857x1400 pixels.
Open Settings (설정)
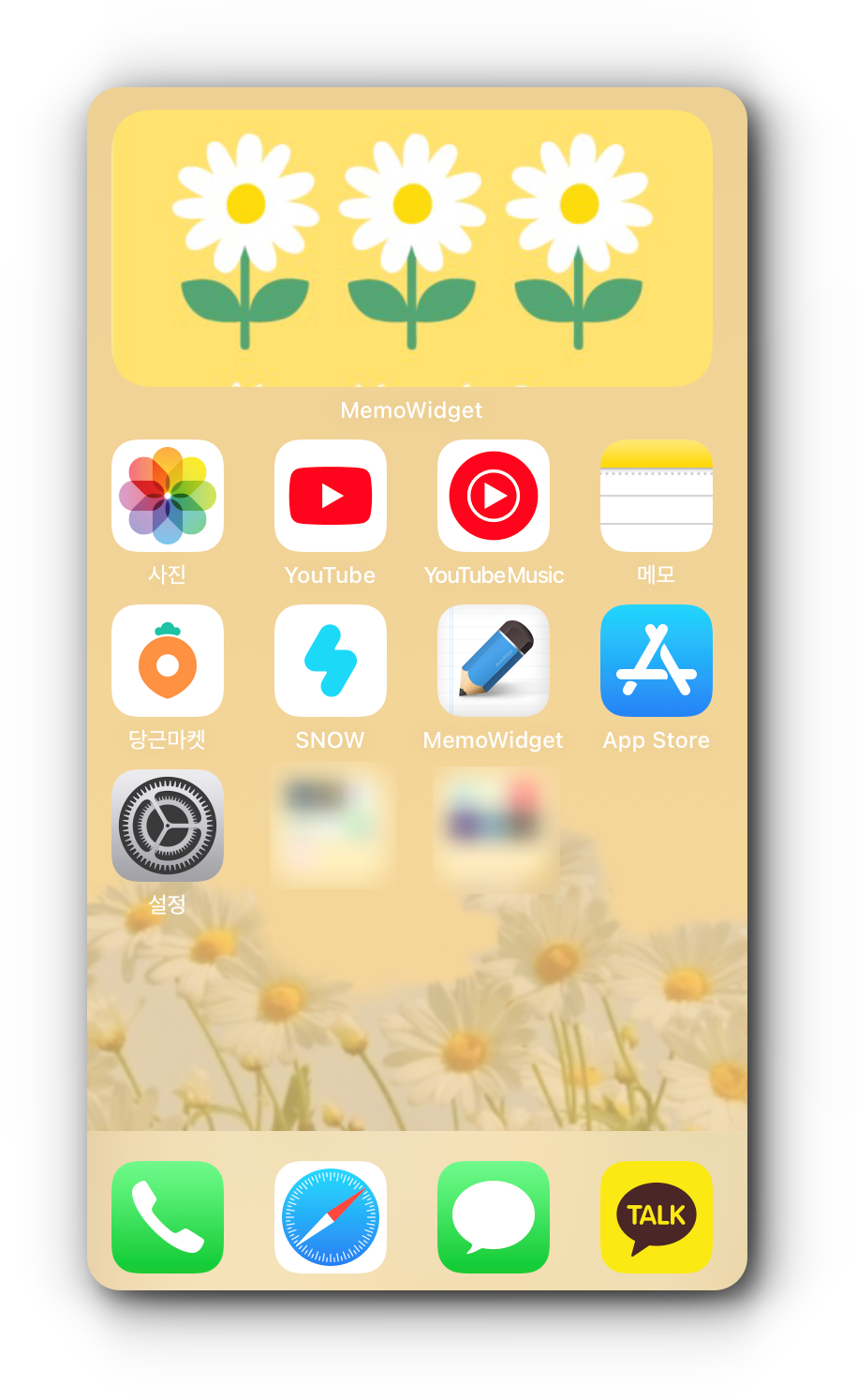168,826
